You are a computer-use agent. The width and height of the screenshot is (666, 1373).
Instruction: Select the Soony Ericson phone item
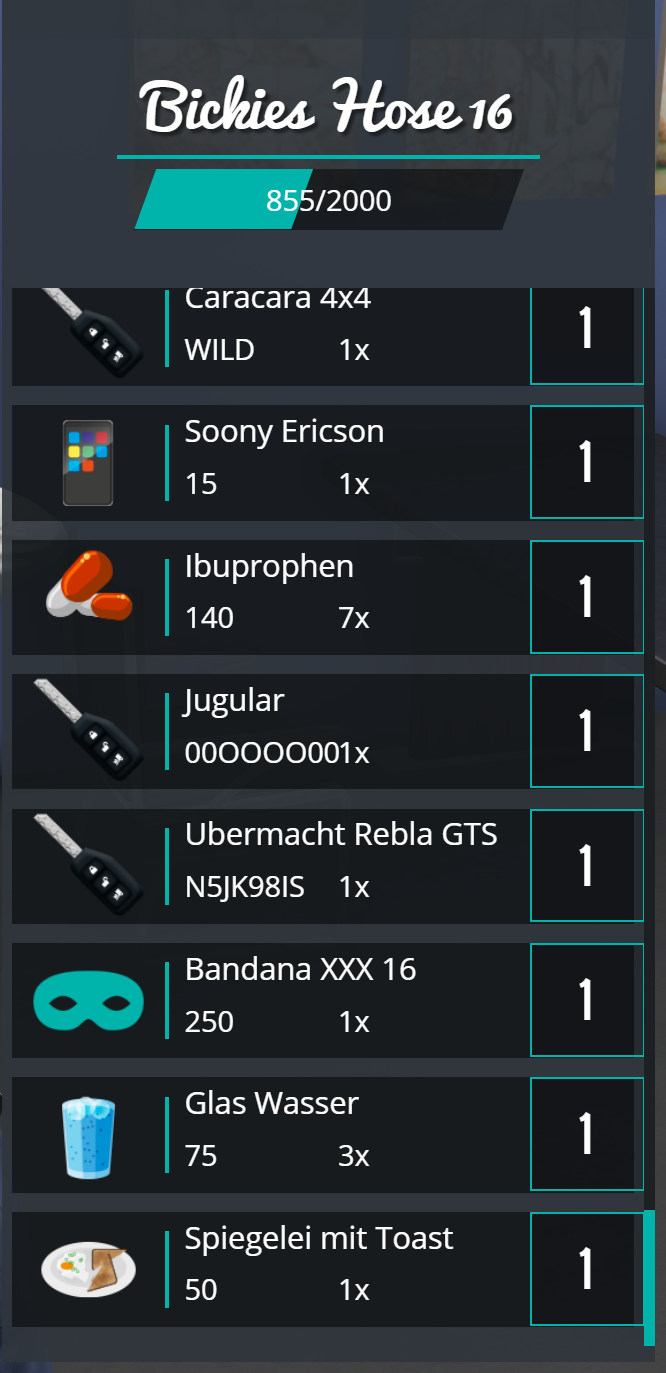point(270,462)
